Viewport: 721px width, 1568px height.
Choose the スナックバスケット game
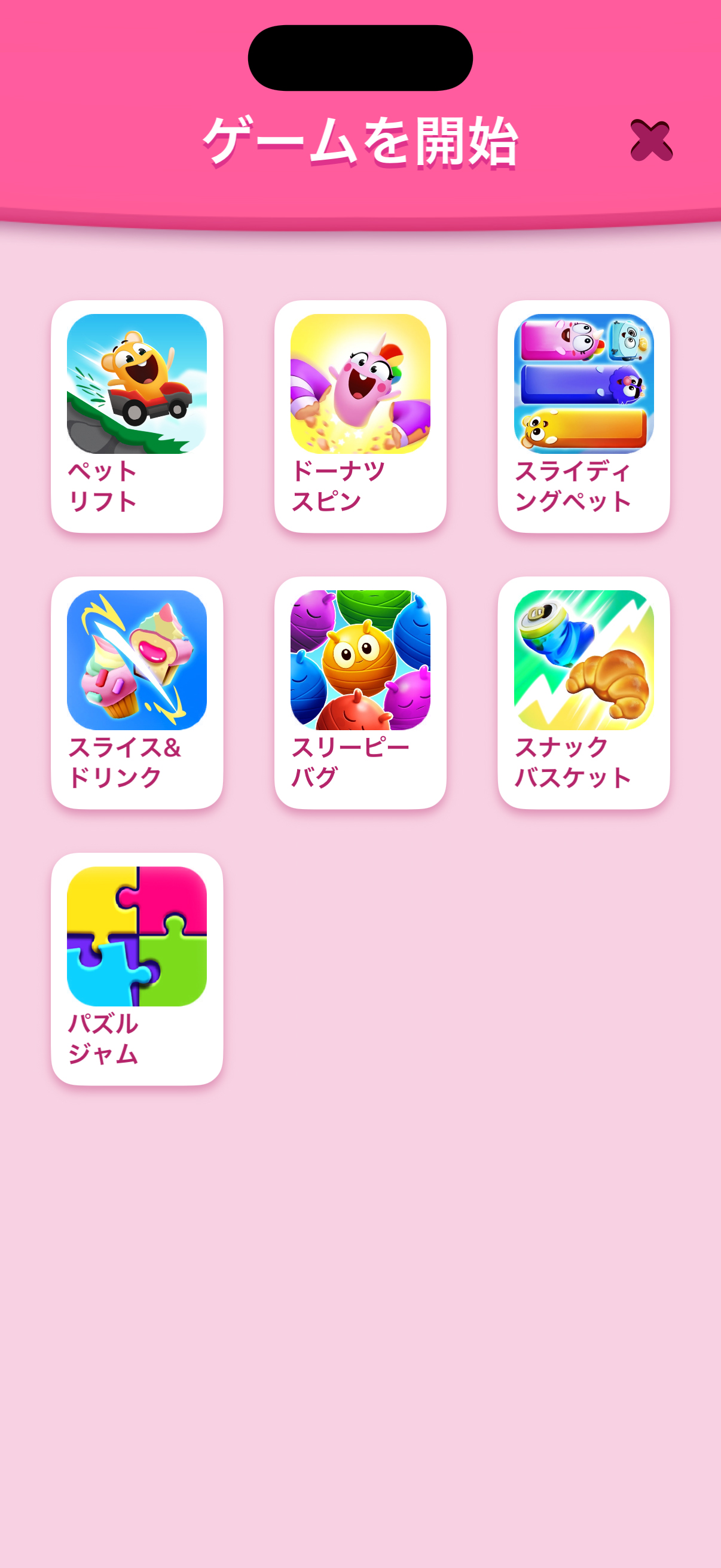point(583,693)
